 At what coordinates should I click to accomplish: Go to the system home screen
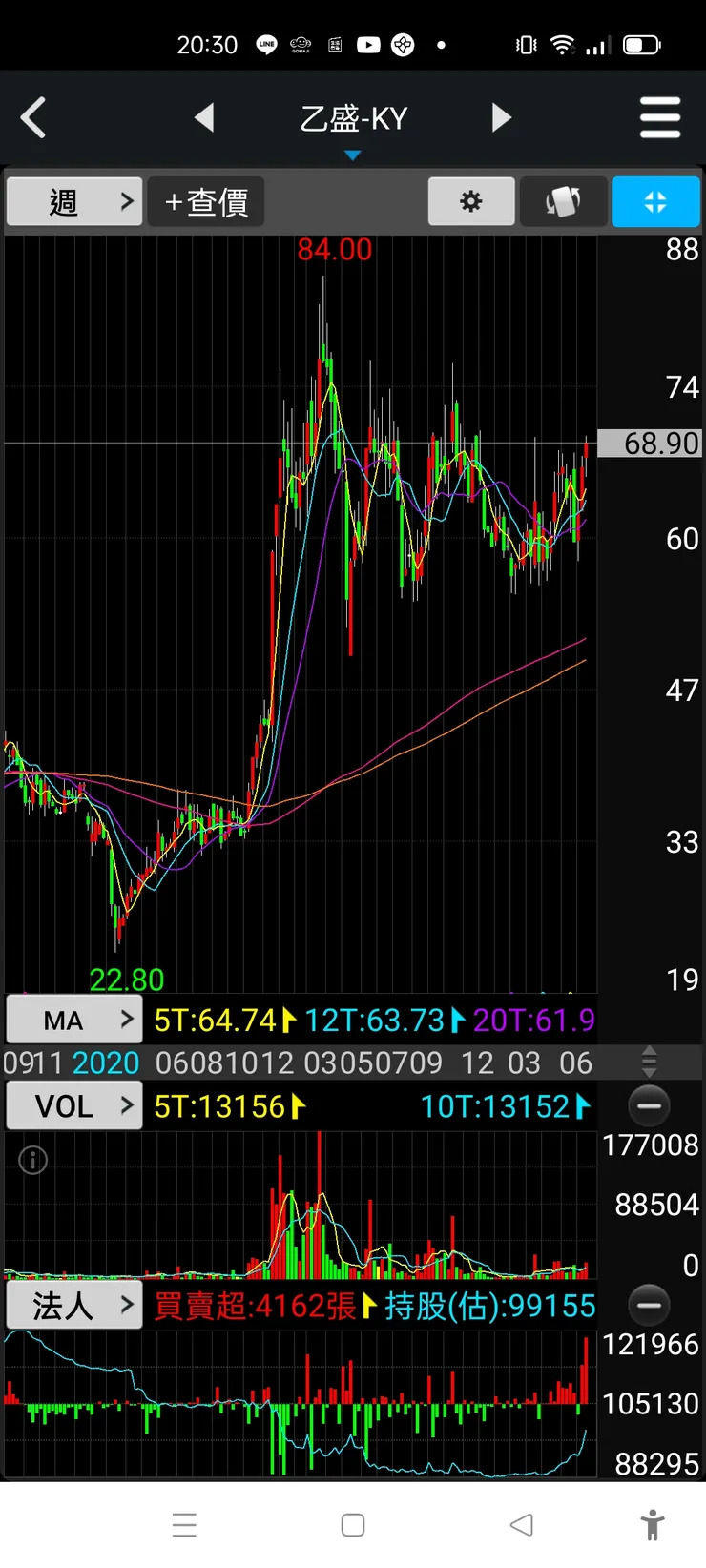click(x=353, y=1525)
